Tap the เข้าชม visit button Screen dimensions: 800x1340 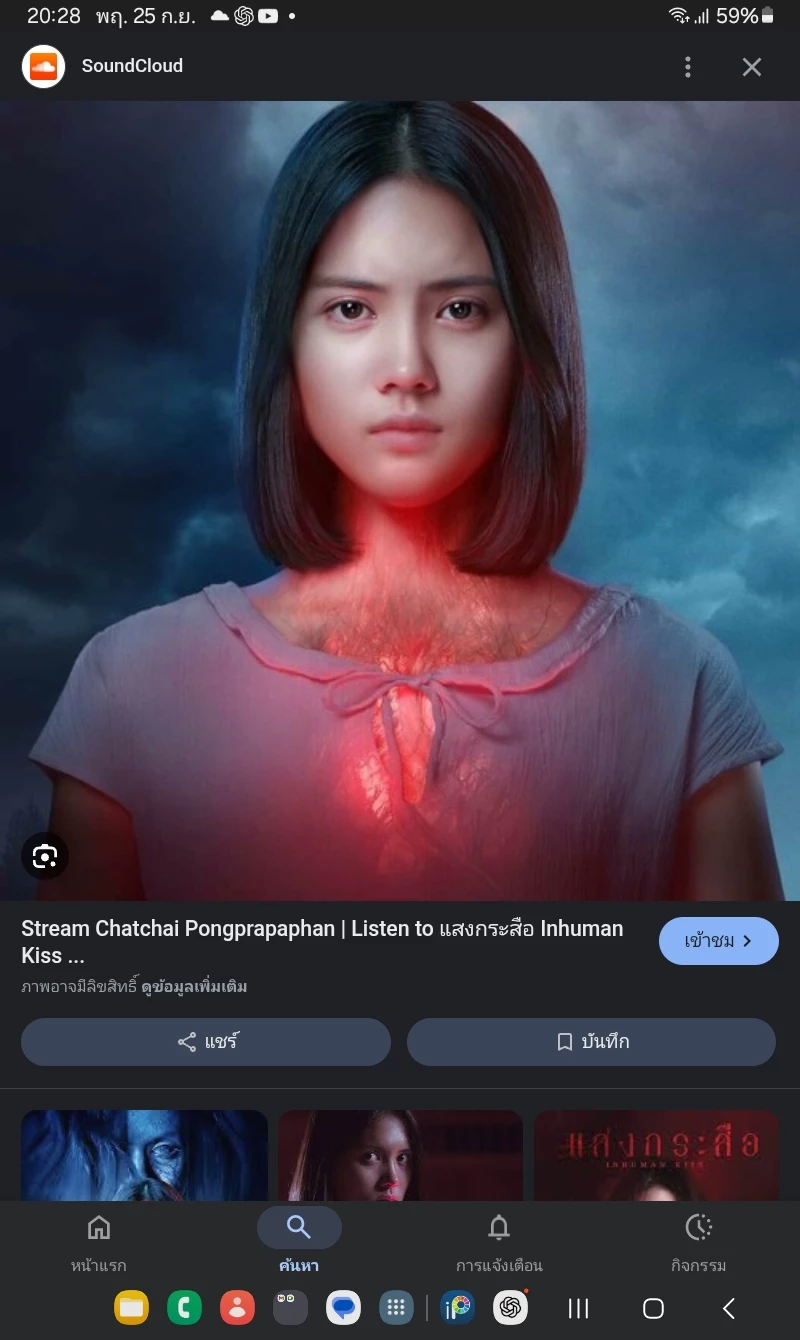tap(718, 941)
